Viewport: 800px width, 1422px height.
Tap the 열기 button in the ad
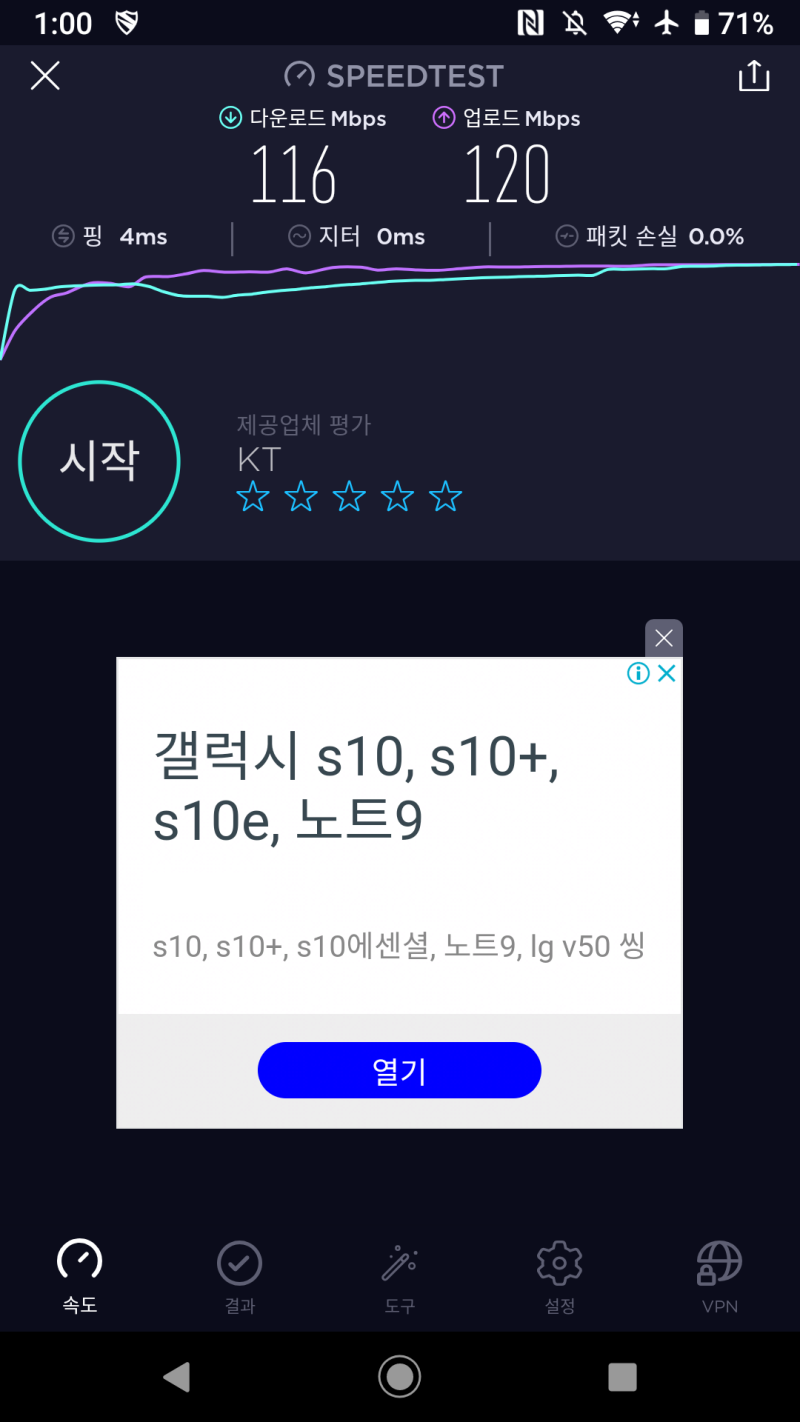(x=399, y=1070)
